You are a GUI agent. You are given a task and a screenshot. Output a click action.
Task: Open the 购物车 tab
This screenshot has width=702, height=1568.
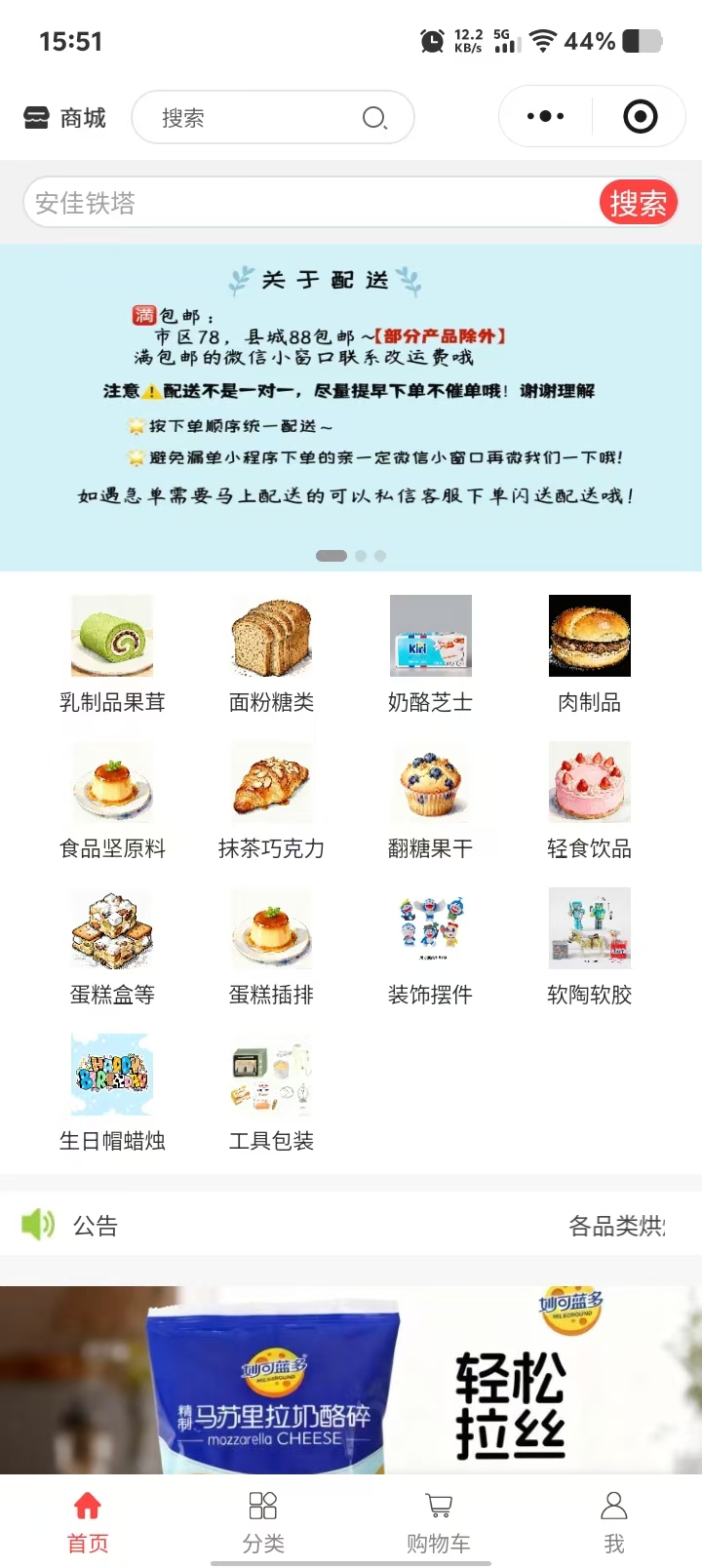click(439, 1521)
